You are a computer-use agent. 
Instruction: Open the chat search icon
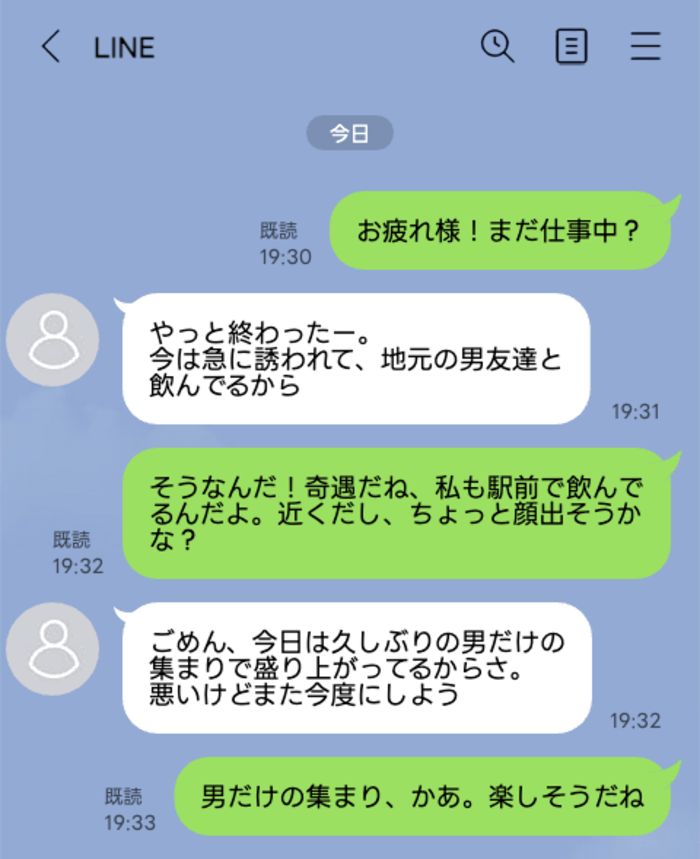pos(497,46)
